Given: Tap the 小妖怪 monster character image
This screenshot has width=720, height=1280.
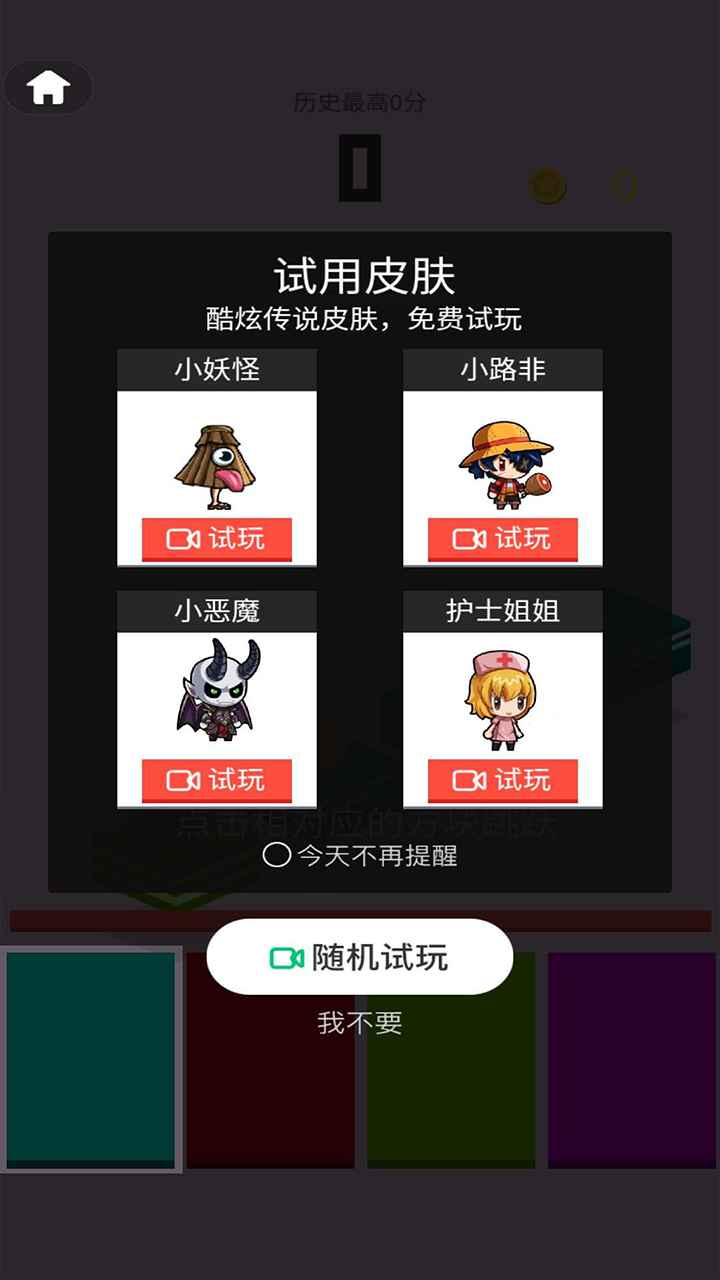Looking at the screenshot, I should pos(214,465).
